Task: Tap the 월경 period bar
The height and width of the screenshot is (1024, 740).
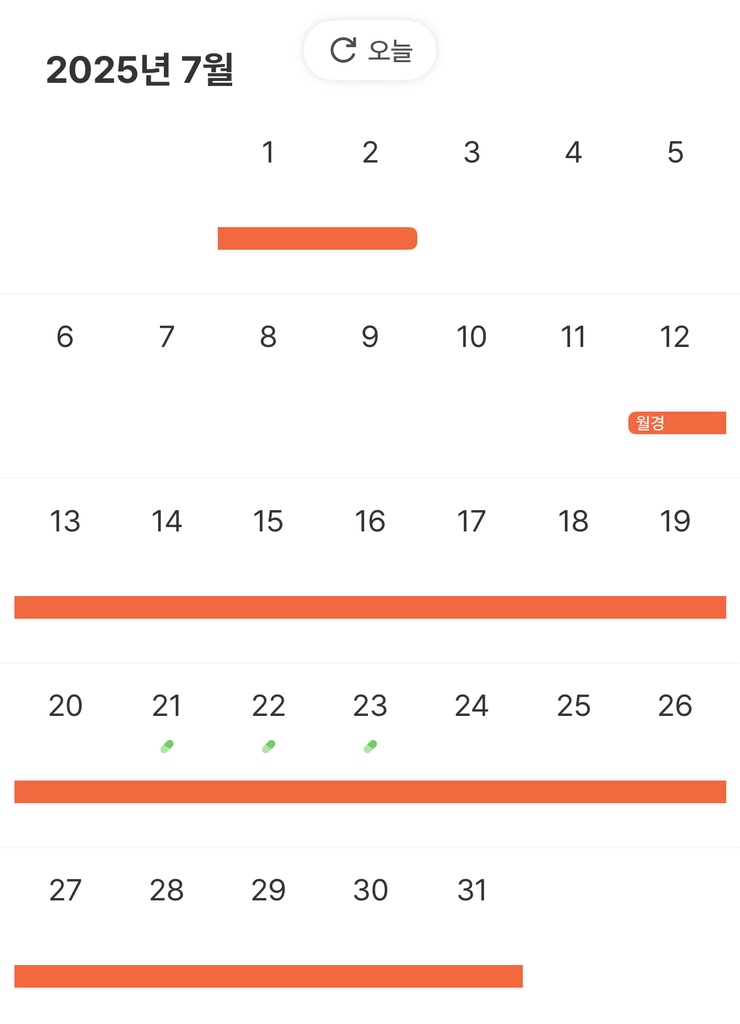Action: [677, 423]
